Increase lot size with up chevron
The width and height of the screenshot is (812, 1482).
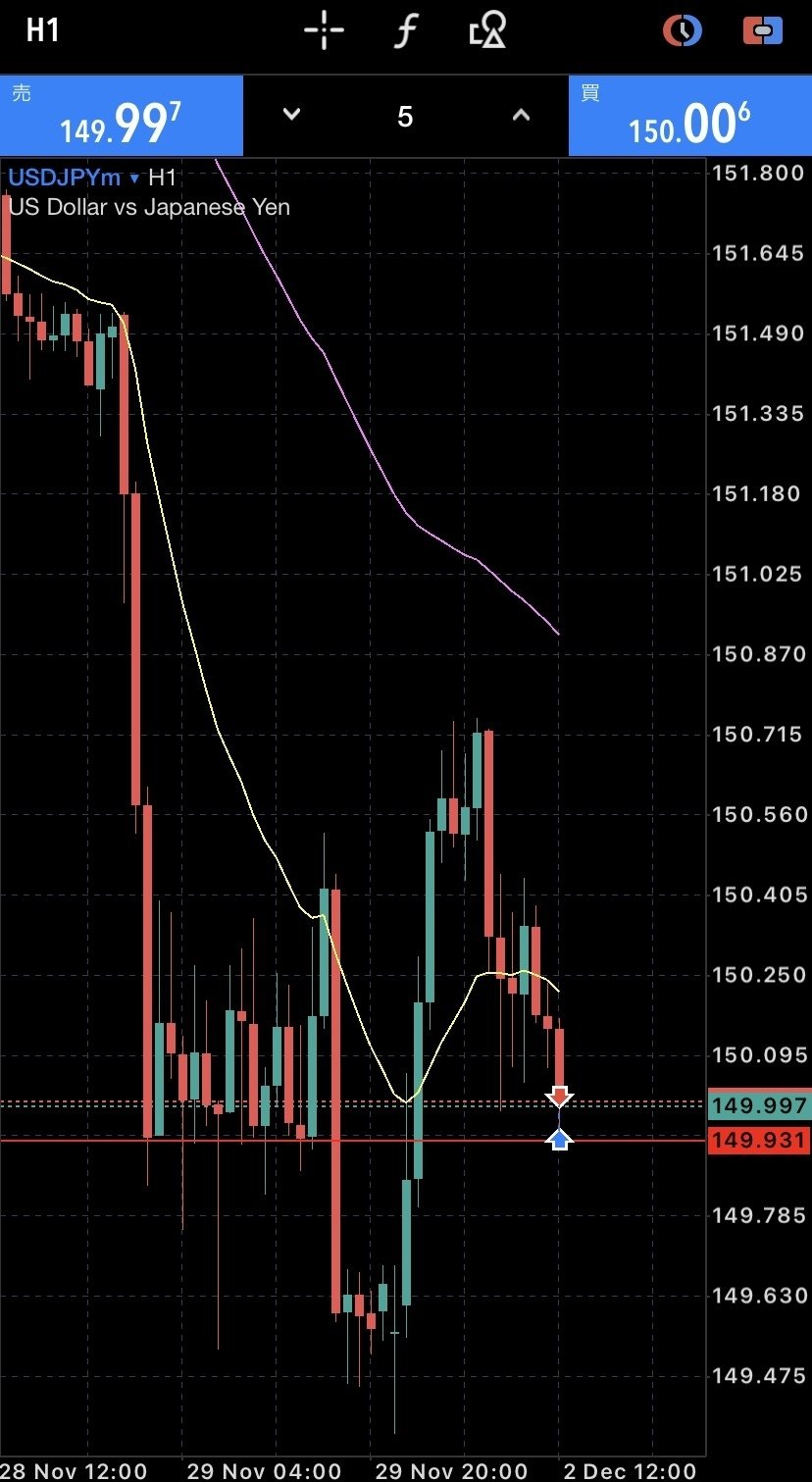click(x=520, y=114)
